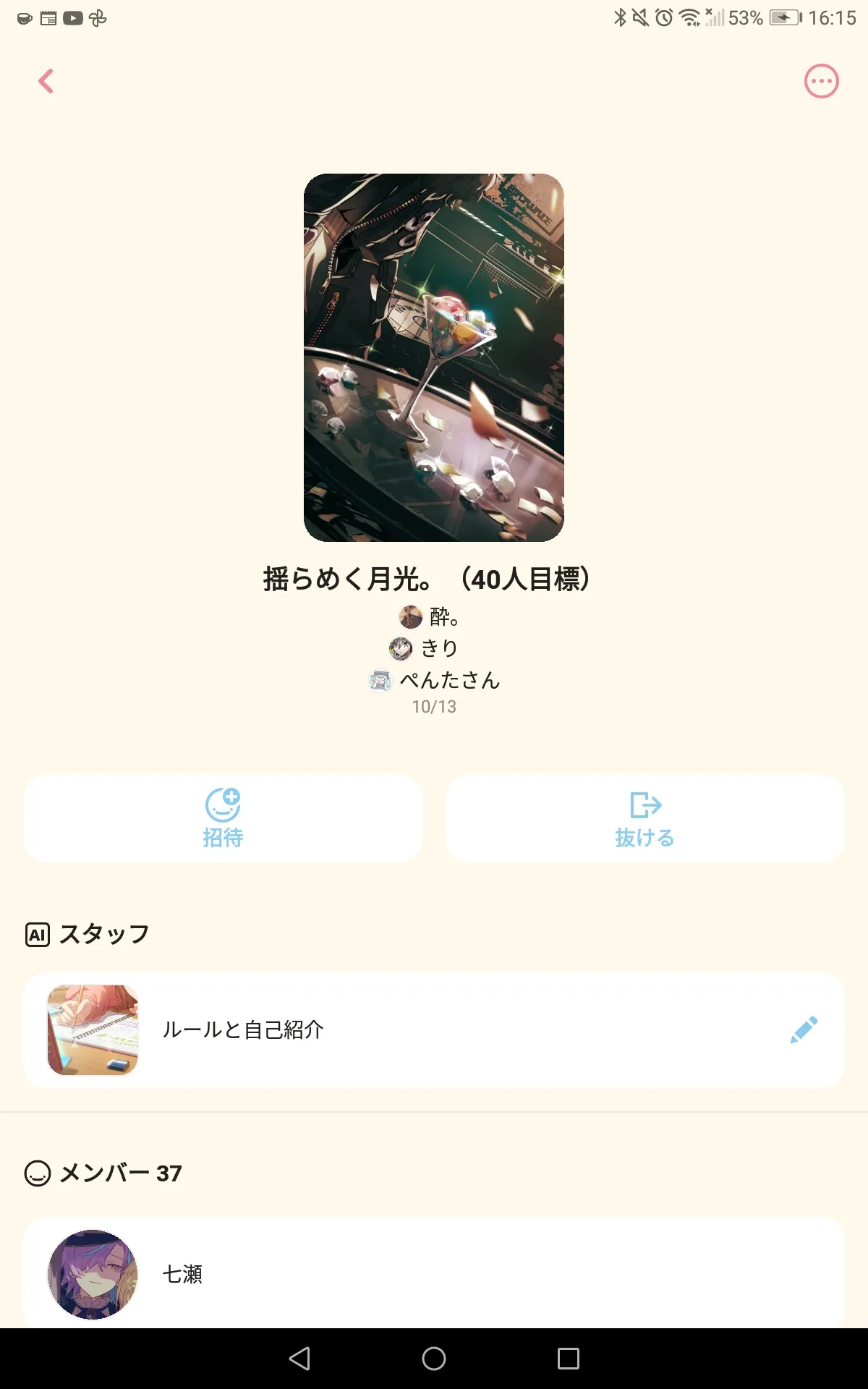The image size is (868, 1389).
Task: Open the more options menu
Action: click(x=821, y=81)
